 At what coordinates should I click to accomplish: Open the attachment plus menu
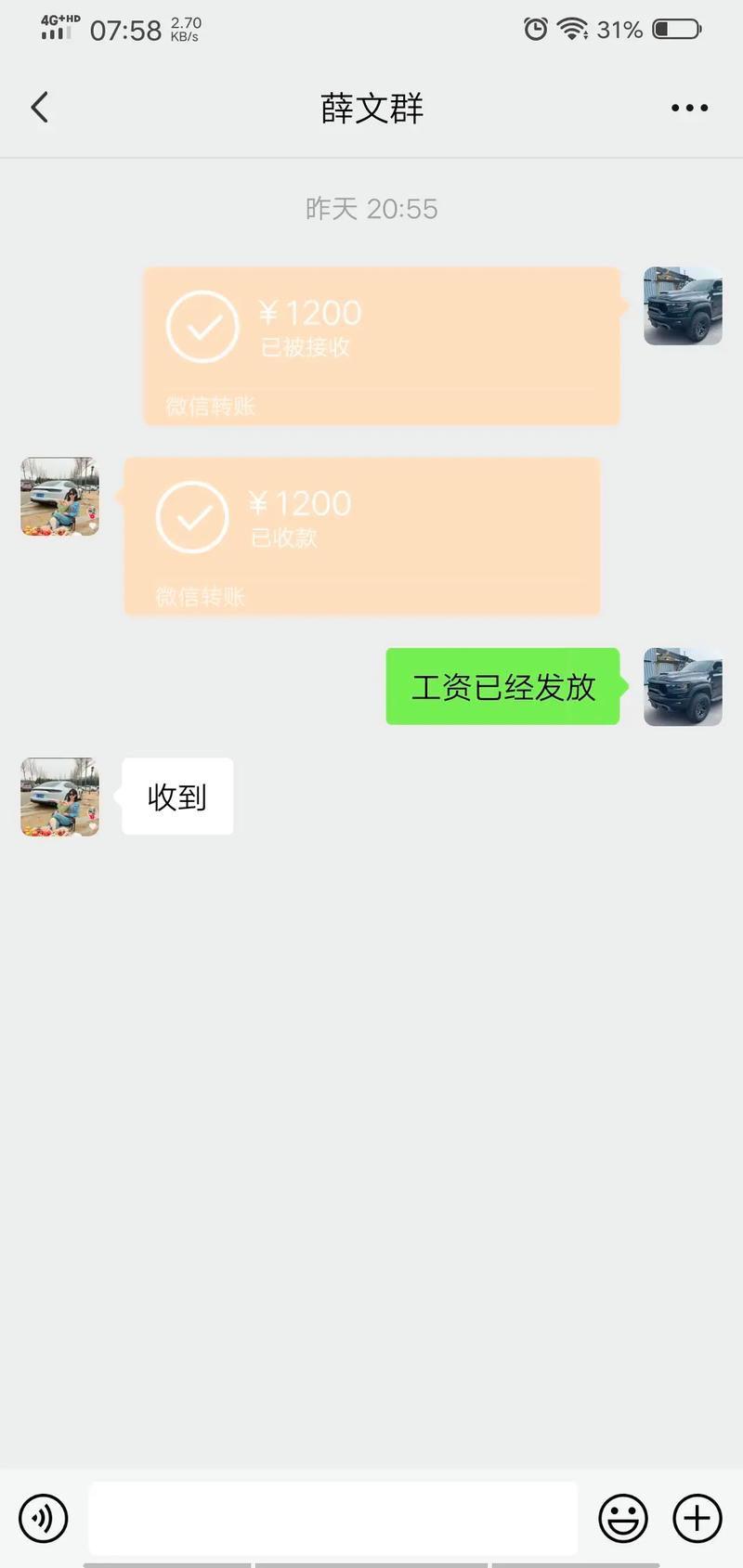(x=697, y=1518)
